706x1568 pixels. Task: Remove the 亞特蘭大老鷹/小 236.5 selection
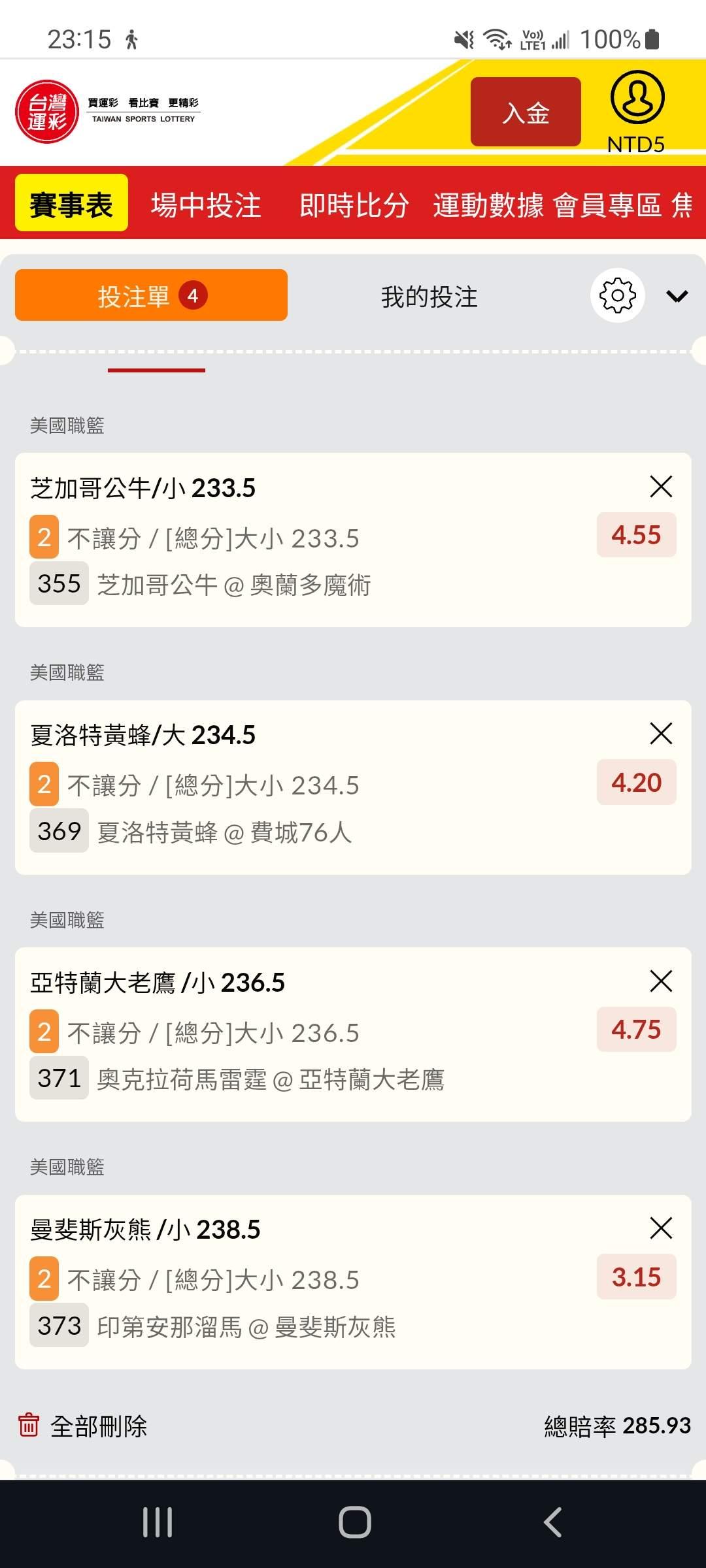click(661, 981)
